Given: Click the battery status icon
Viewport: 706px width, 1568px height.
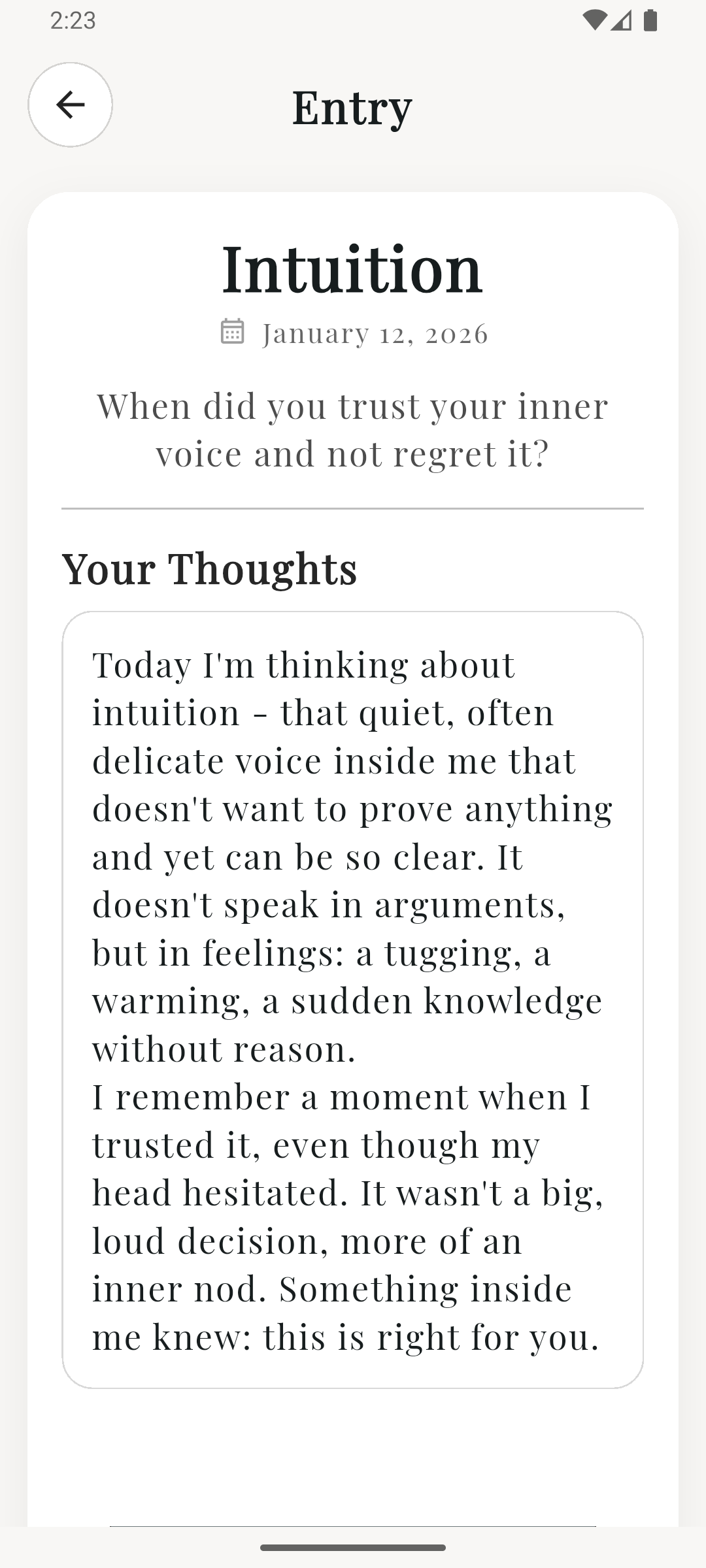Looking at the screenshot, I should (x=650, y=20).
